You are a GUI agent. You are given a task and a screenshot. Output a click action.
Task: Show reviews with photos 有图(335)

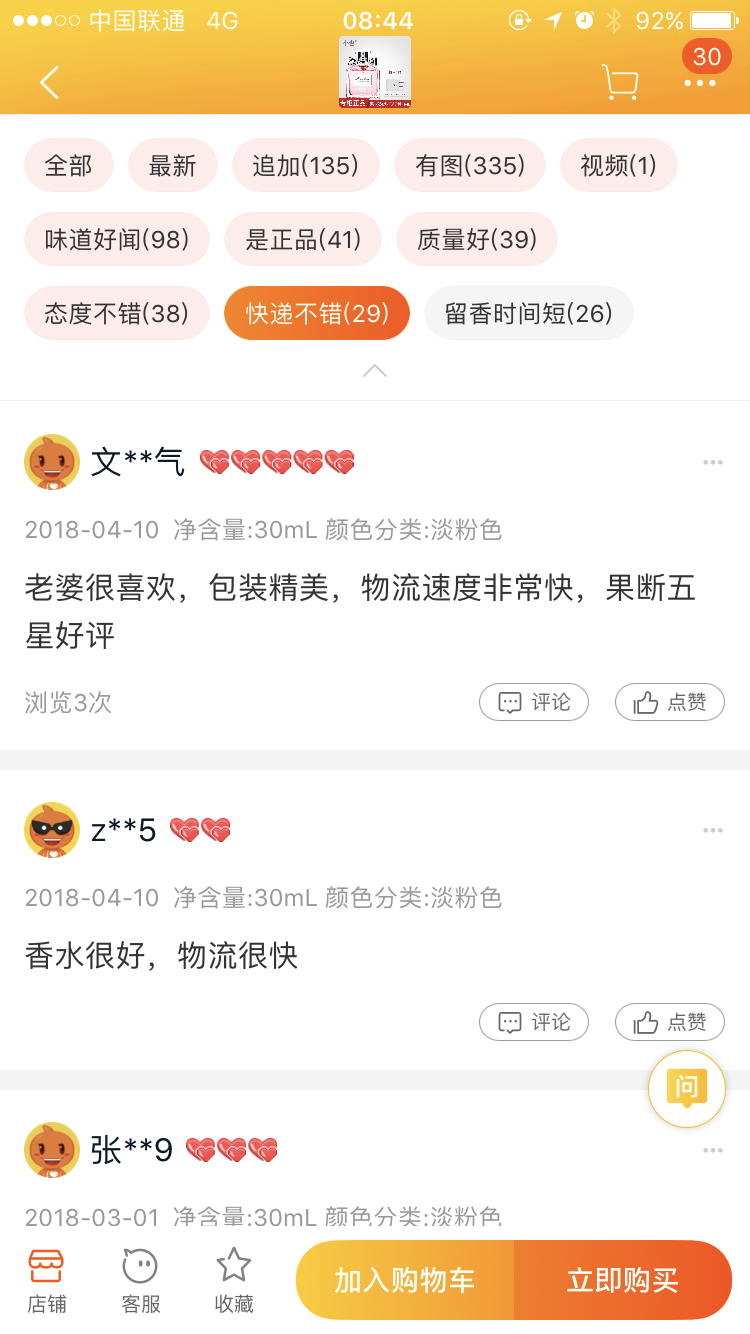pos(470,166)
